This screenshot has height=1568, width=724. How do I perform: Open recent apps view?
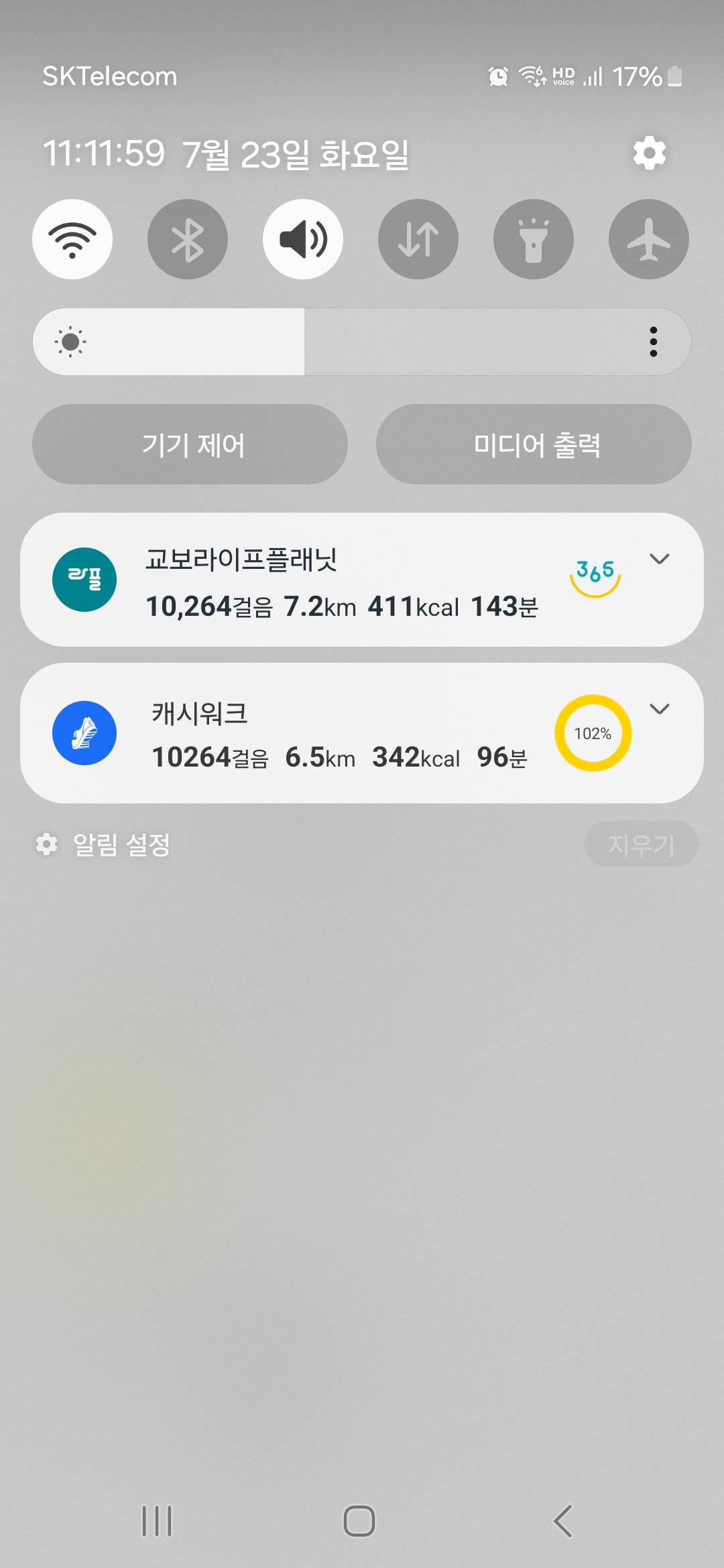[157, 1520]
